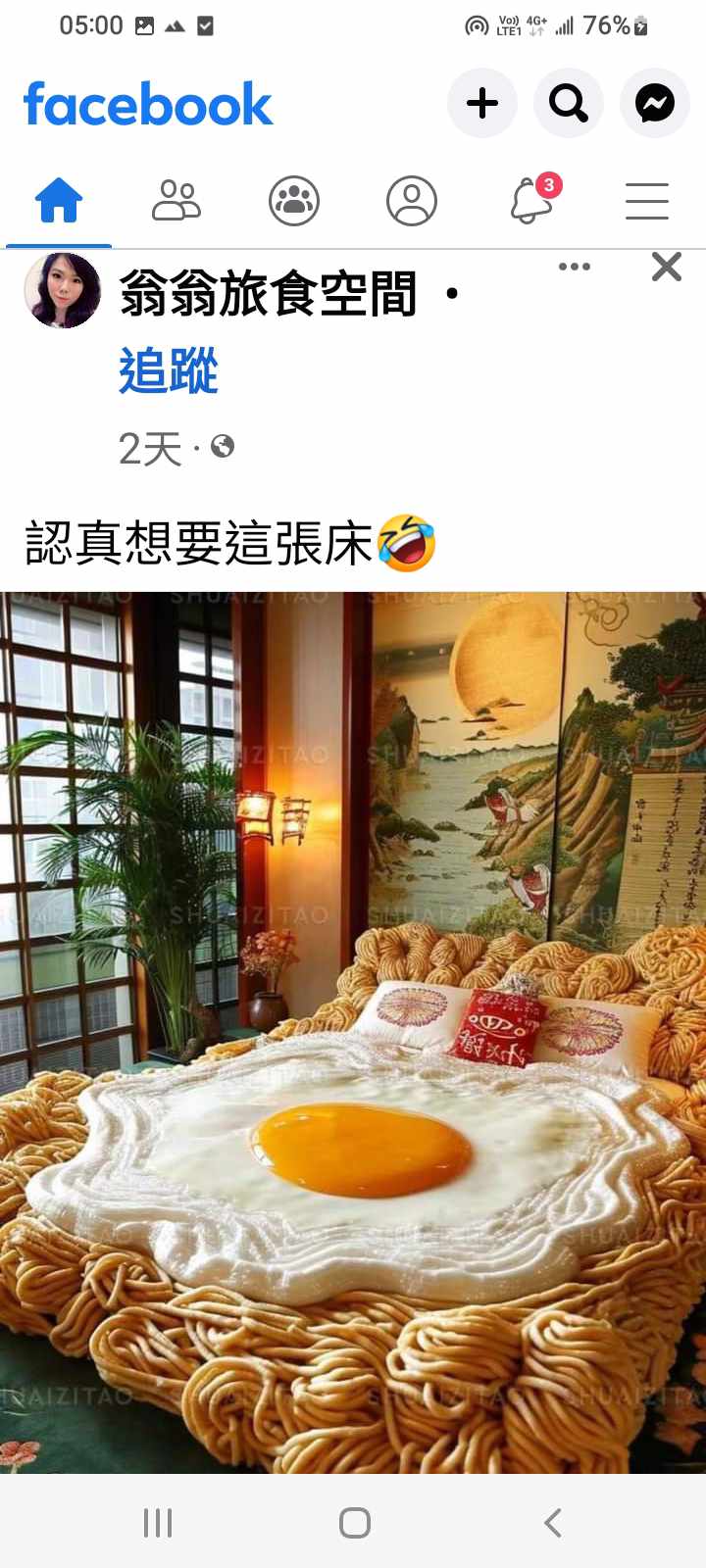Switch to the Profile tab
The image size is (706, 1568).
click(x=412, y=201)
